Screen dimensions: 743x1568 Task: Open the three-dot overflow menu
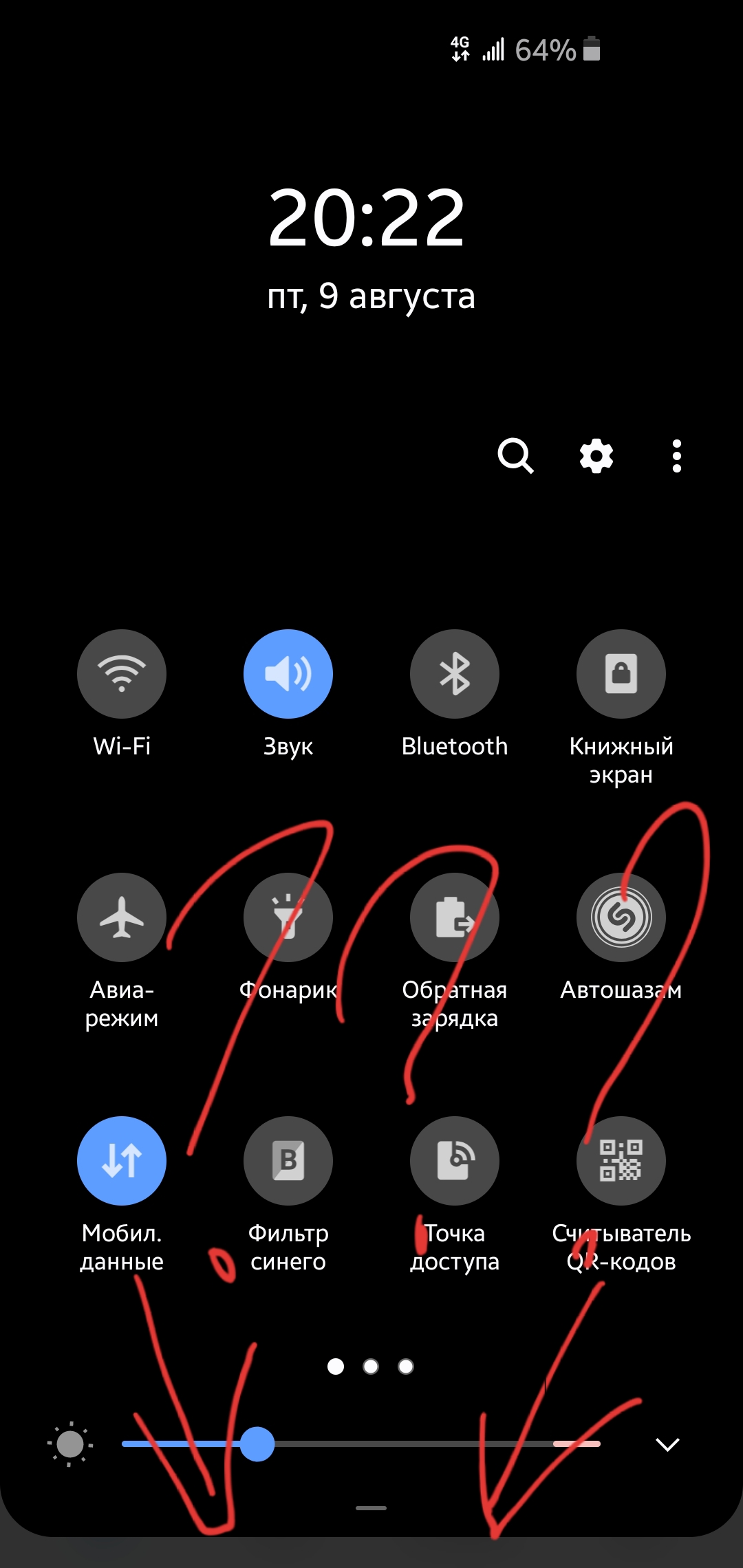(x=677, y=455)
